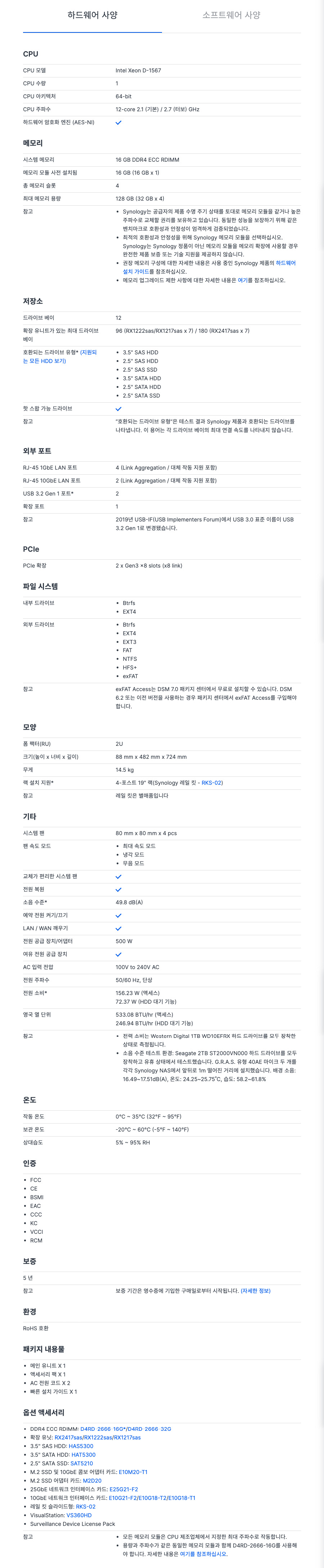Switch to the 소프트웨어 사양 tab
Screen dimensions: 324x1568
[x=231, y=15]
